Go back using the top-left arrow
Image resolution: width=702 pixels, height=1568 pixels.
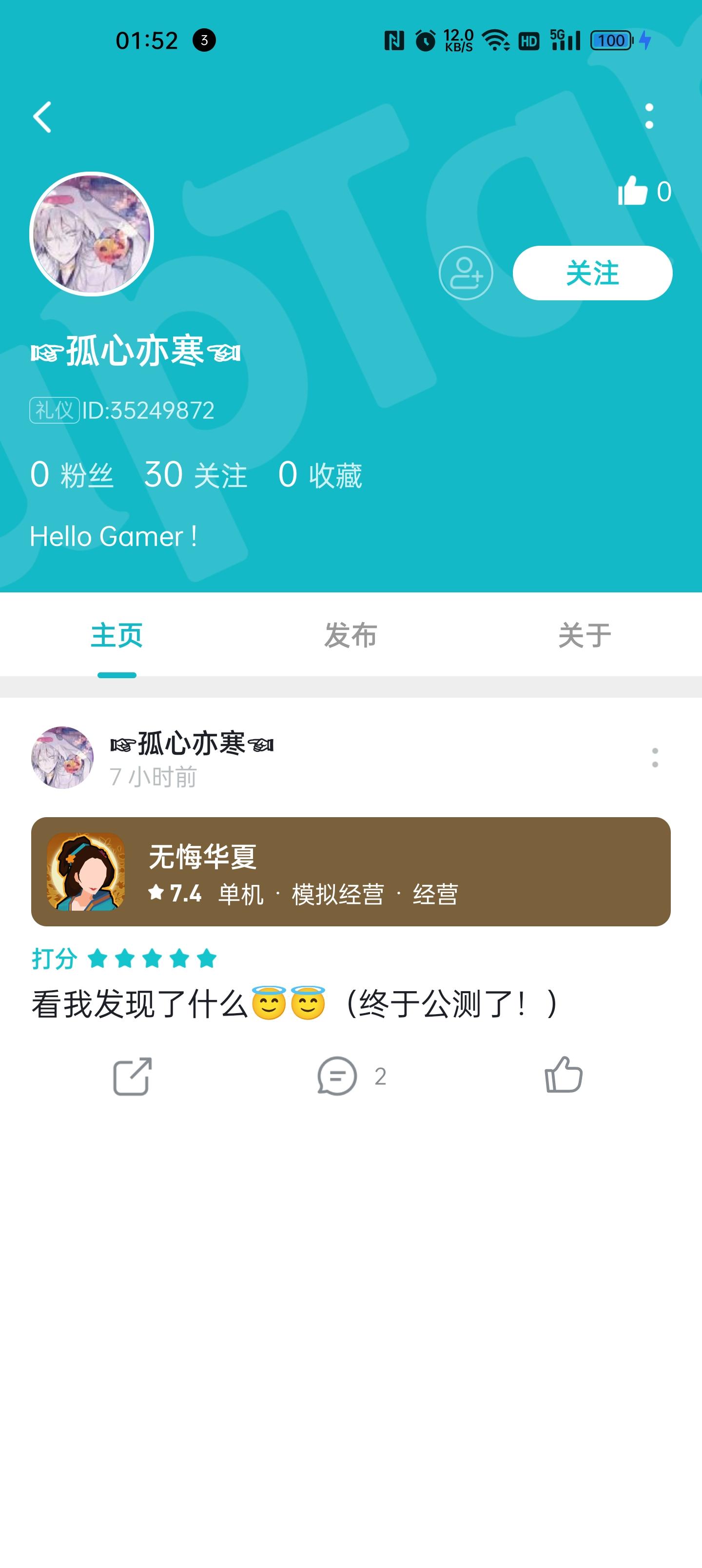click(x=42, y=117)
